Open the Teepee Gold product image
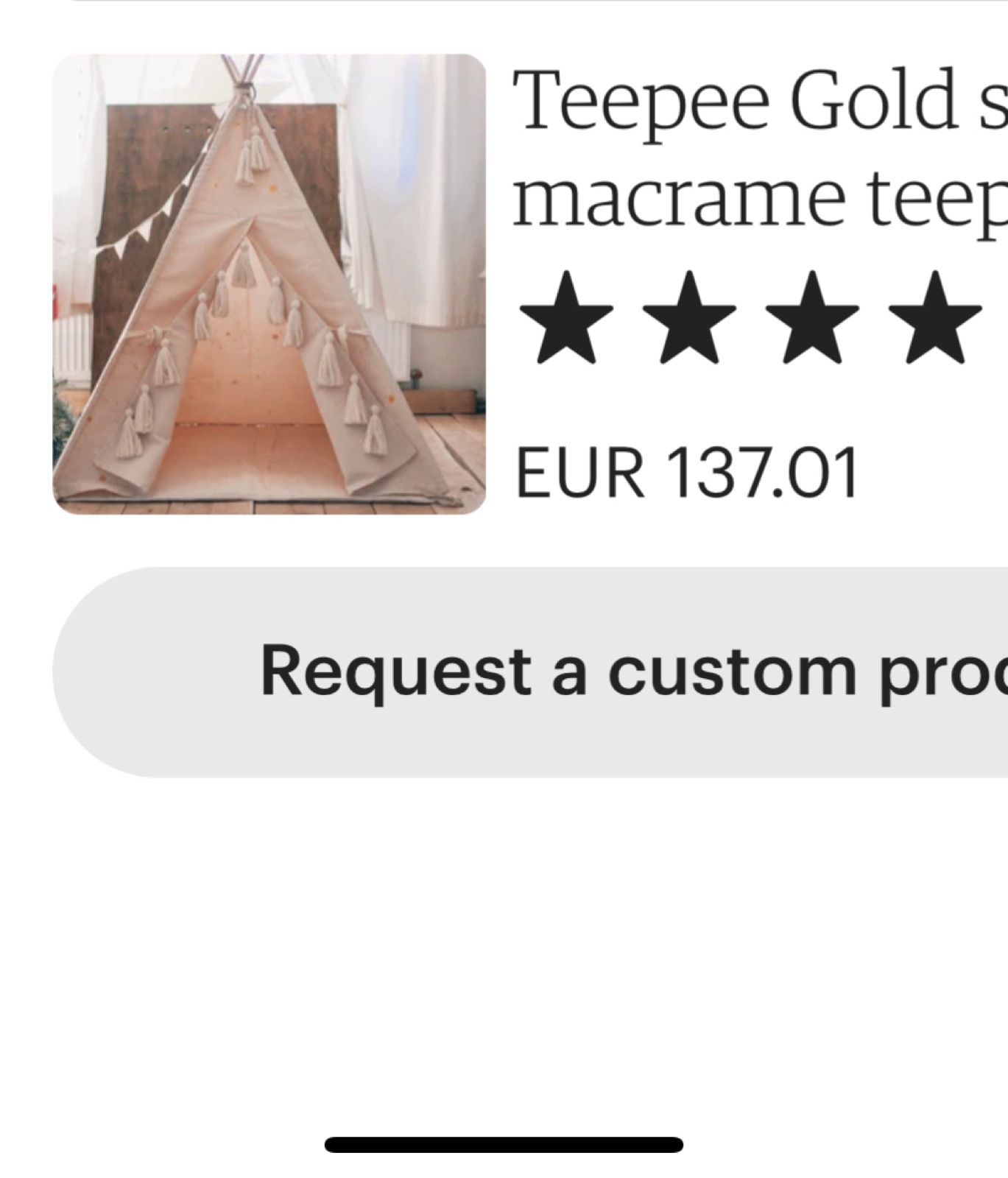The image size is (1008, 1178). [x=269, y=283]
